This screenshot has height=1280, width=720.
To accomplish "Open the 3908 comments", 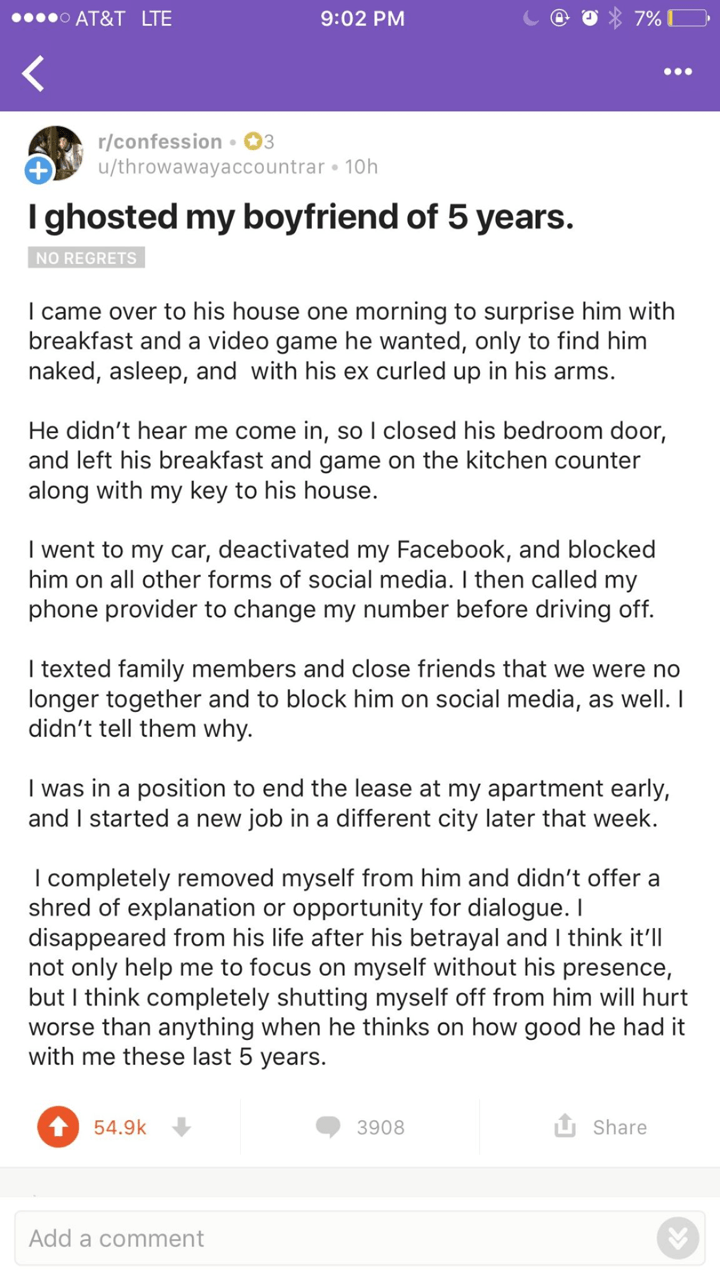I will coord(361,1127).
